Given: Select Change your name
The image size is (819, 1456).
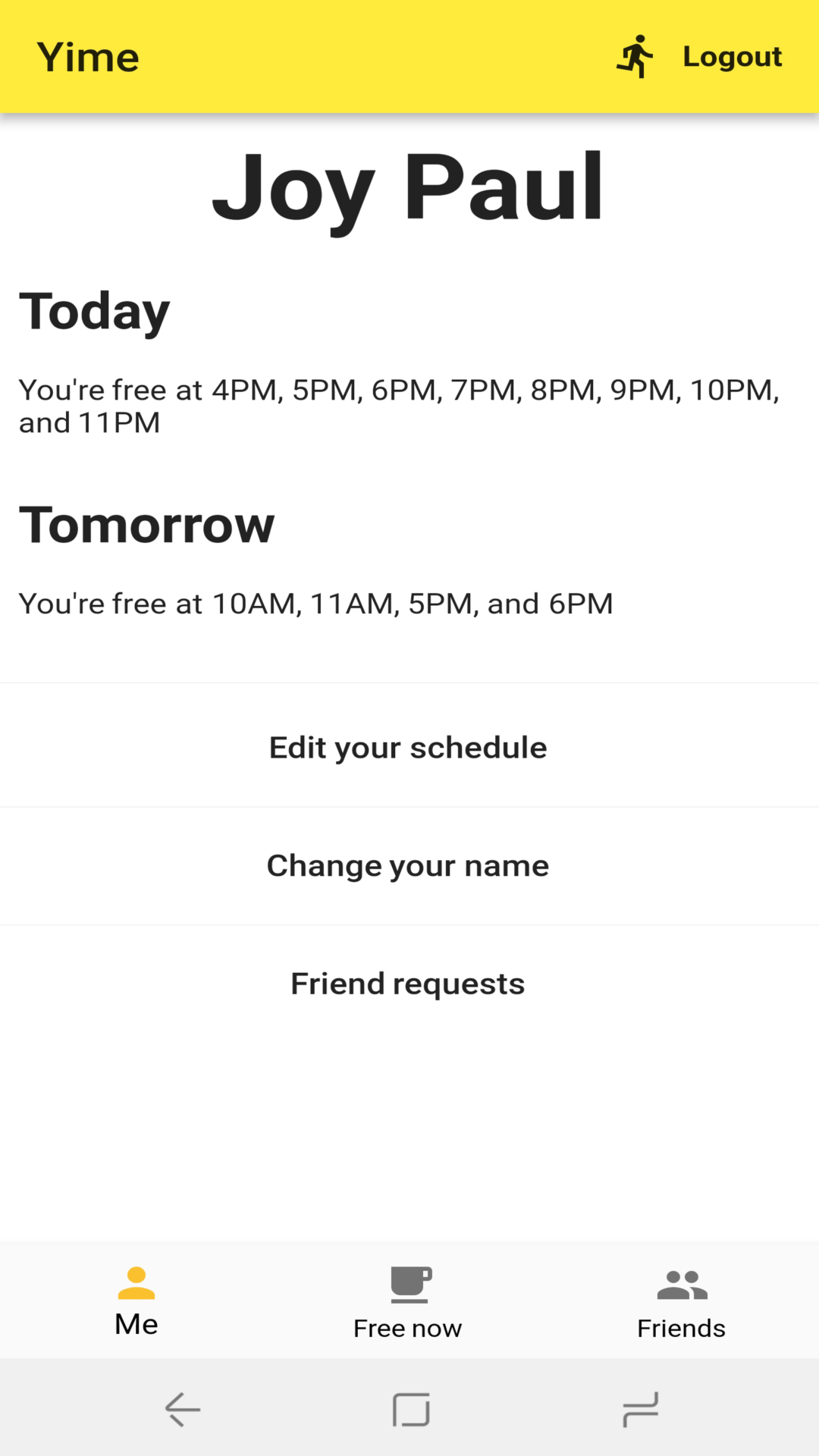Looking at the screenshot, I should 409,866.
